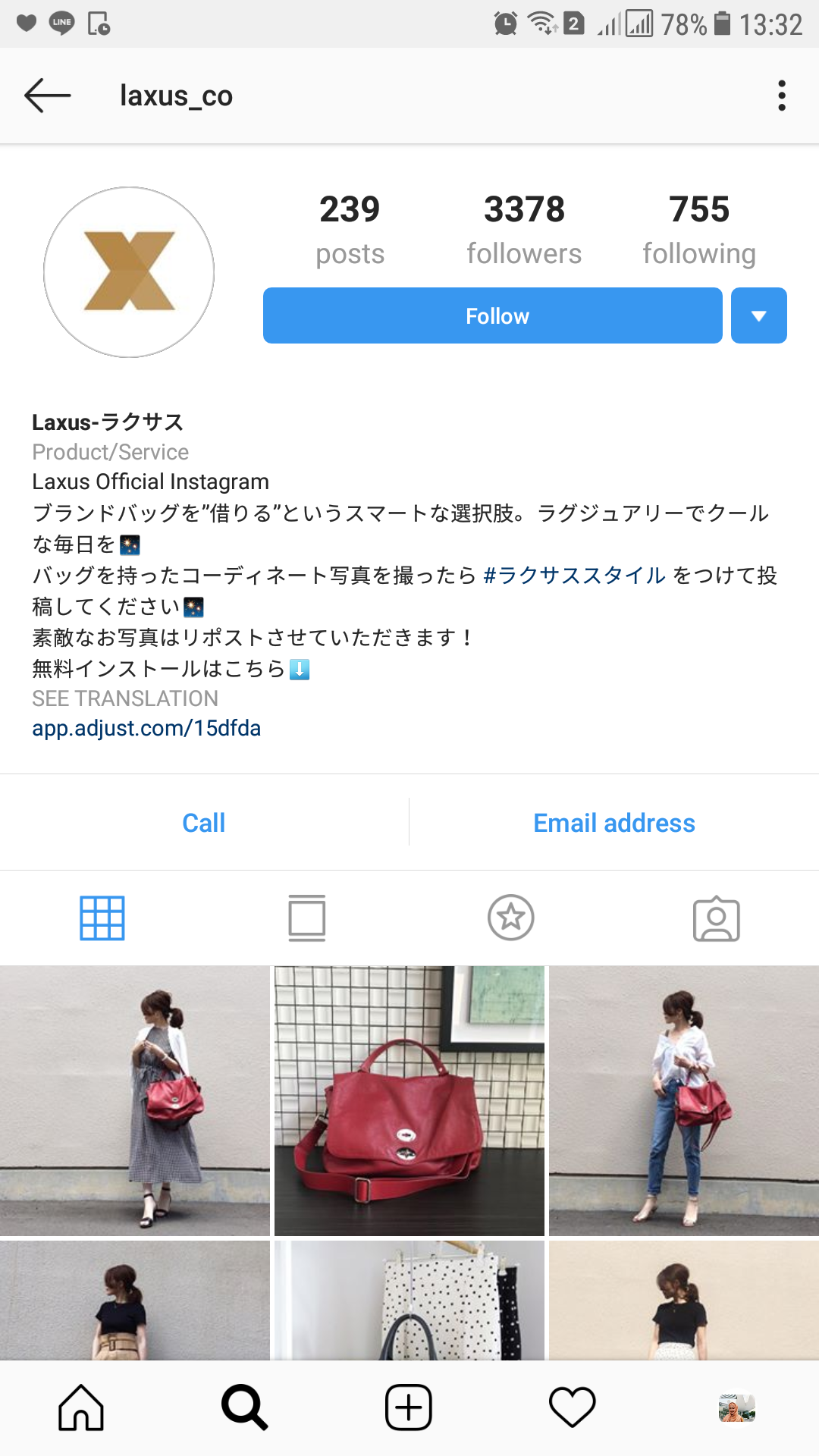Viewport: 819px width, 1456px height.
Task: Call the Laxus business
Action: point(203,823)
